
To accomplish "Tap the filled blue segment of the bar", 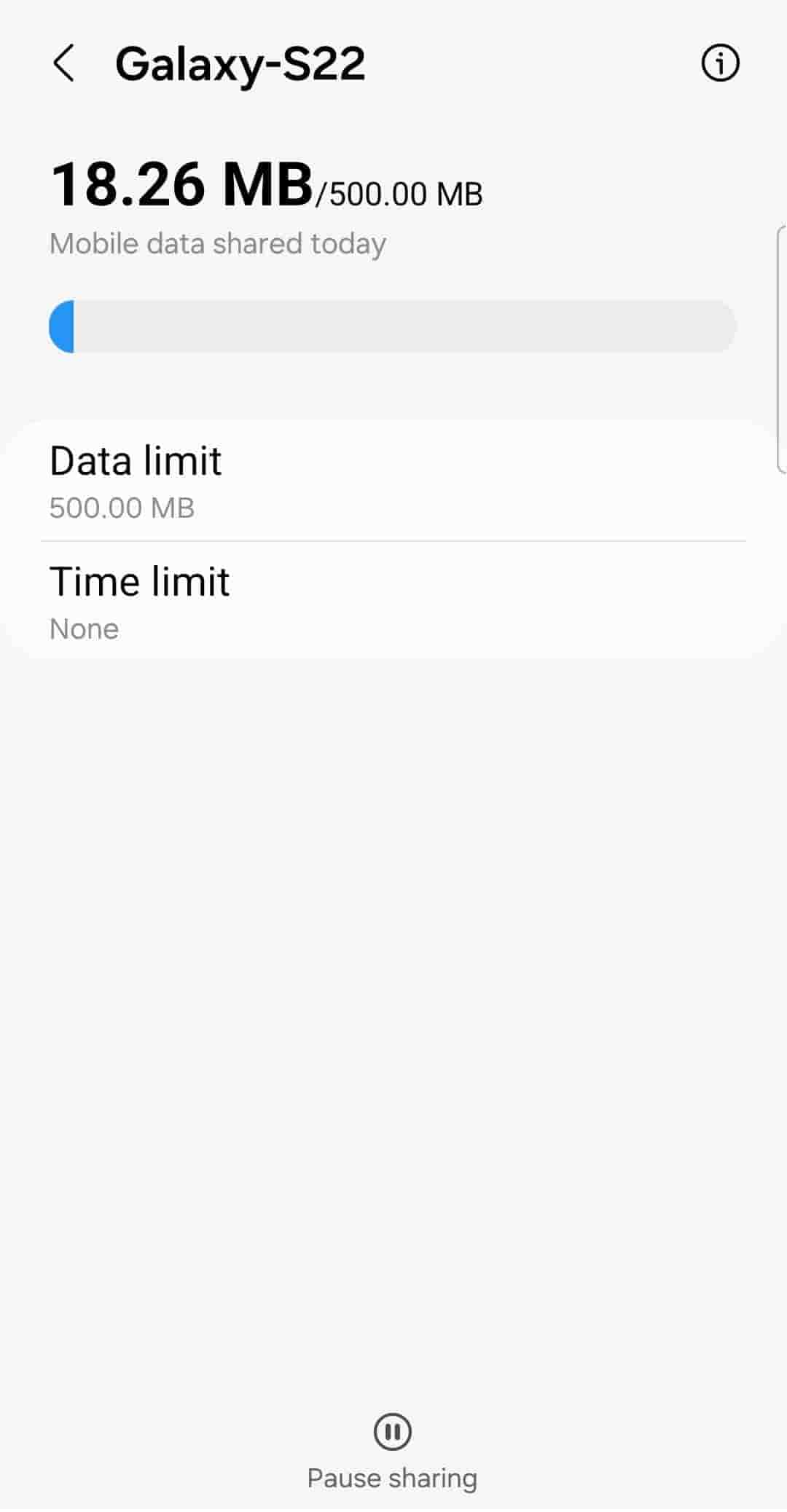I will (x=62, y=326).
